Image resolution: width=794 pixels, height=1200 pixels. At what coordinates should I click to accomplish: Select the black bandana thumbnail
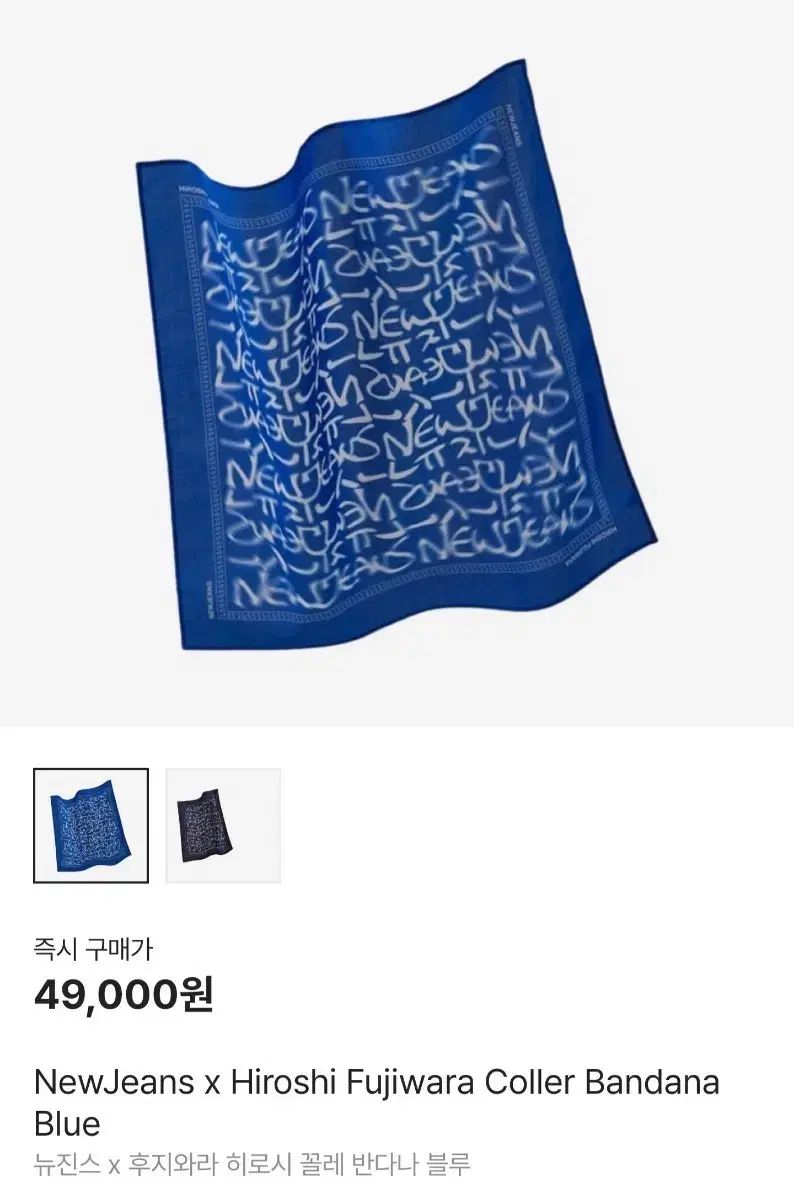[223, 825]
